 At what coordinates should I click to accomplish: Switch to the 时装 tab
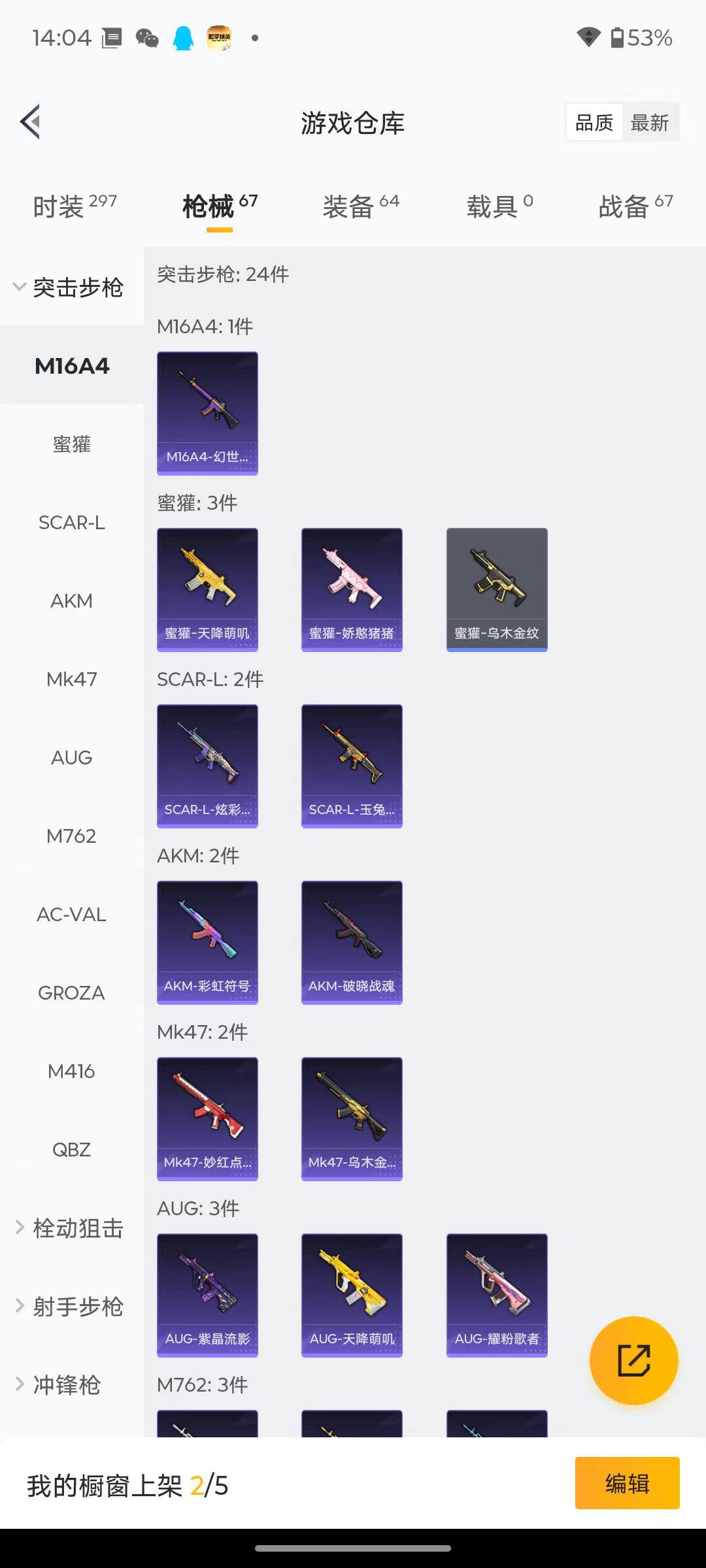[74, 206]
